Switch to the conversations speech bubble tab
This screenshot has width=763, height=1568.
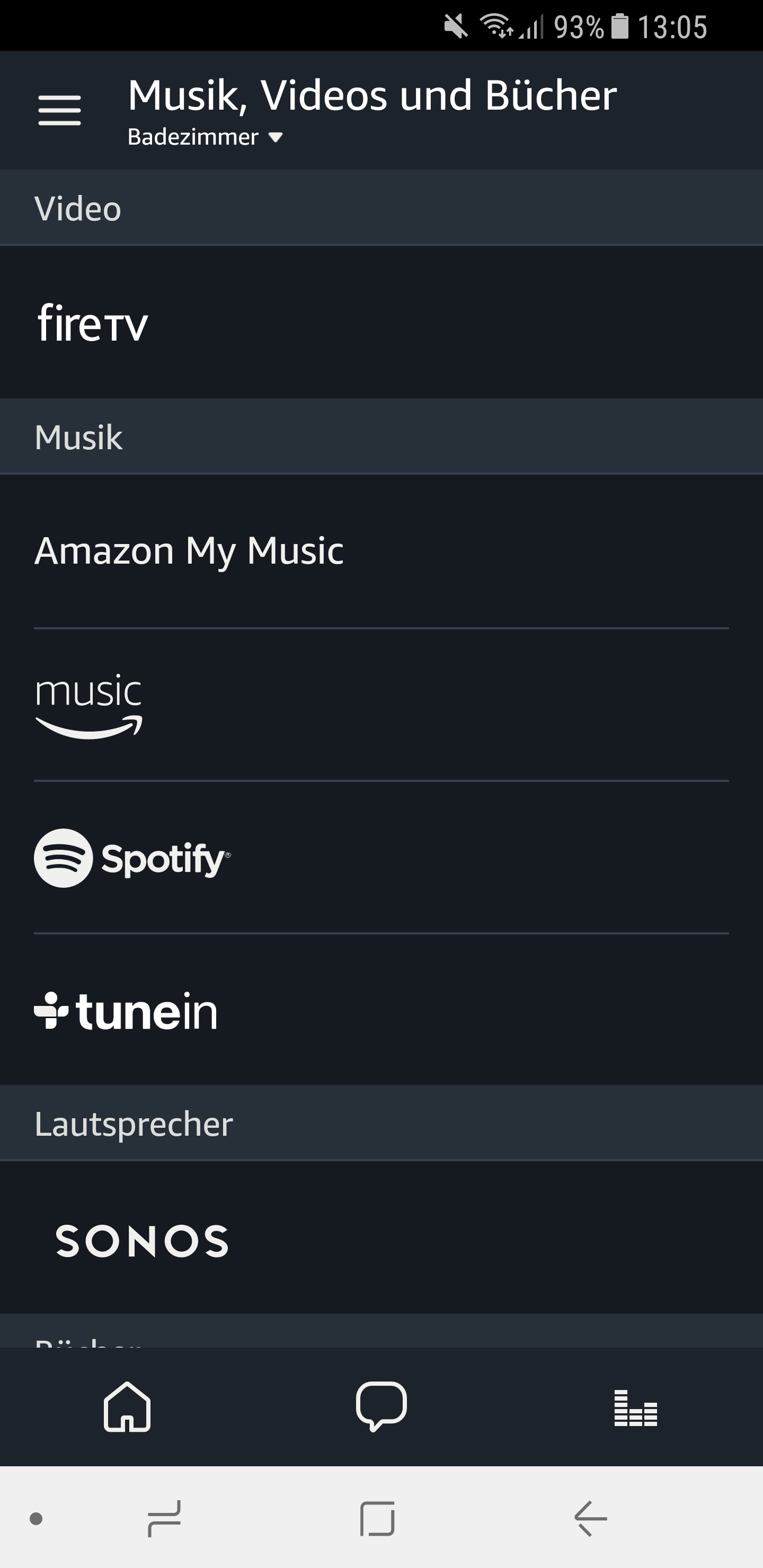point(381,1406)
